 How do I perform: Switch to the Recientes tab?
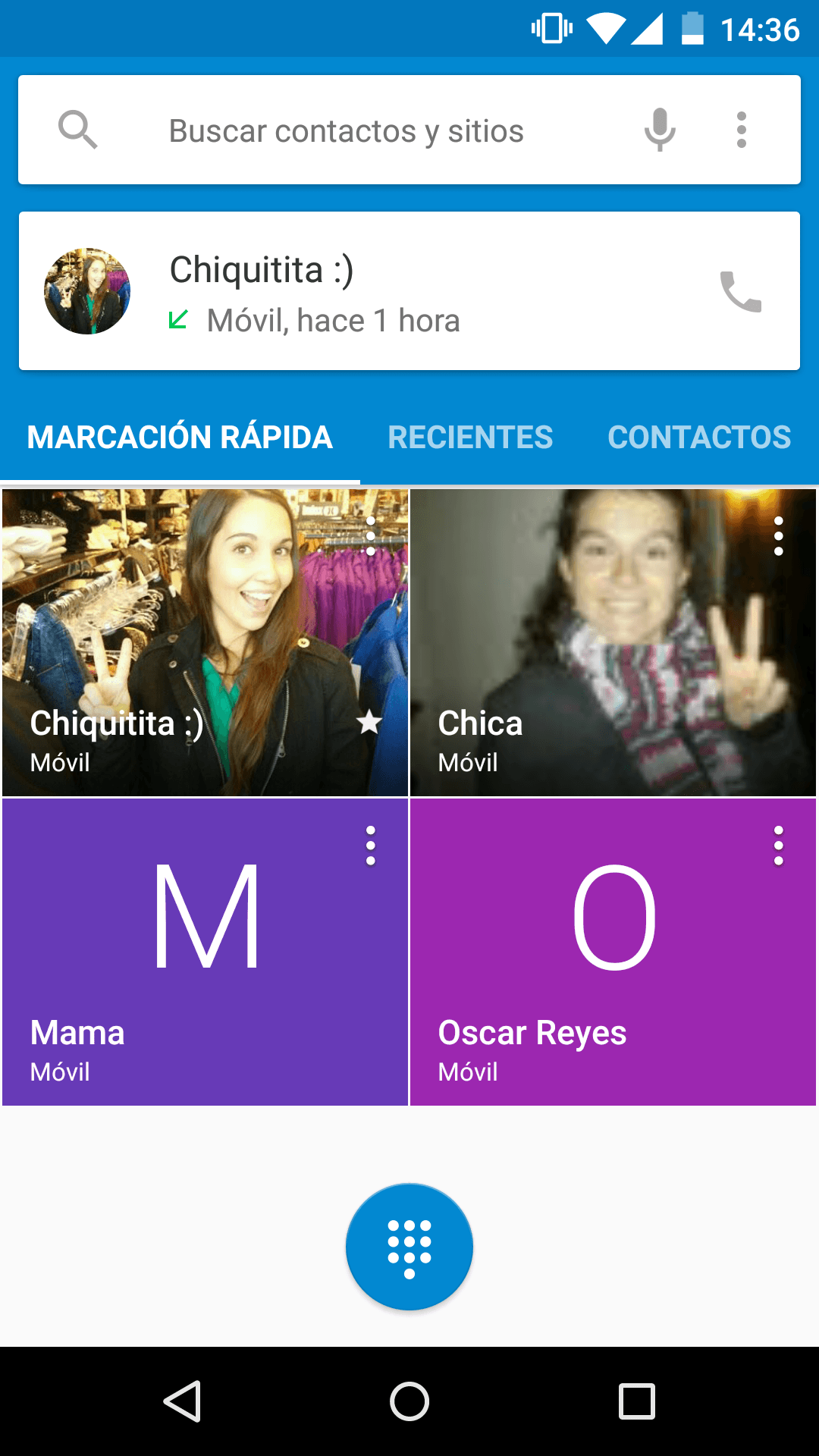click(x=470, y=438)
